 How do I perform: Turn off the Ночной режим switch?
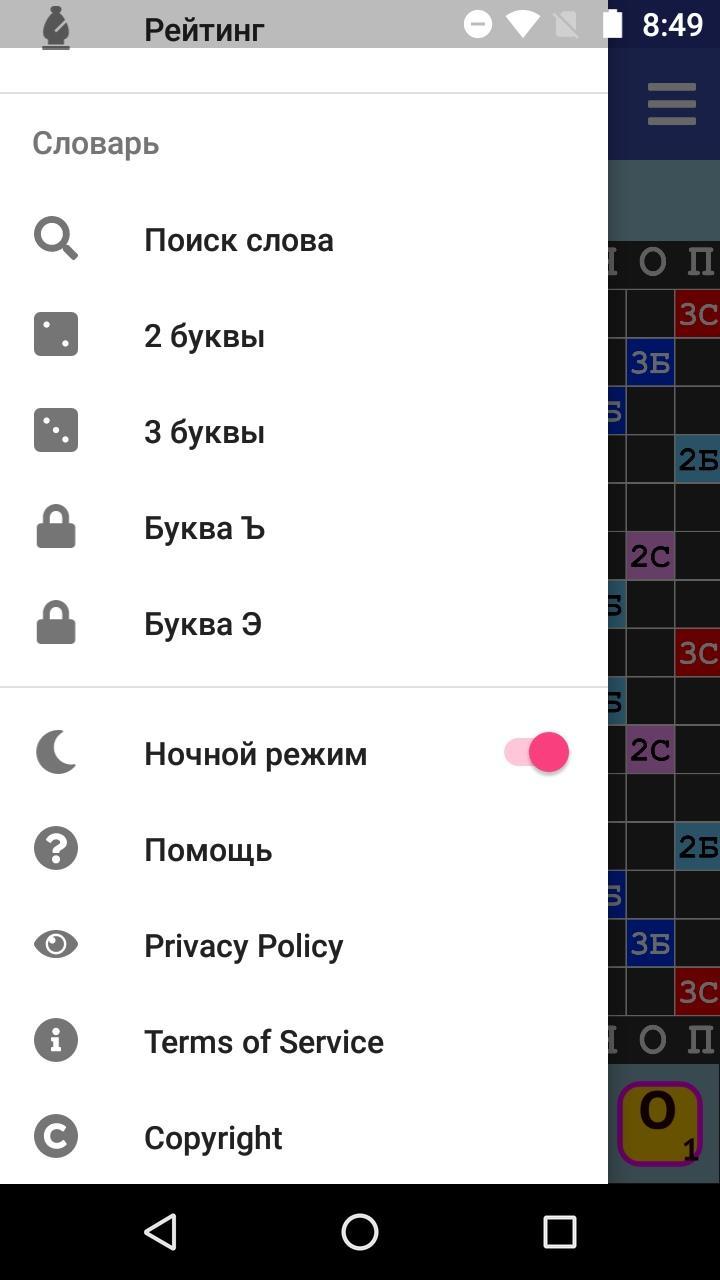537,753
